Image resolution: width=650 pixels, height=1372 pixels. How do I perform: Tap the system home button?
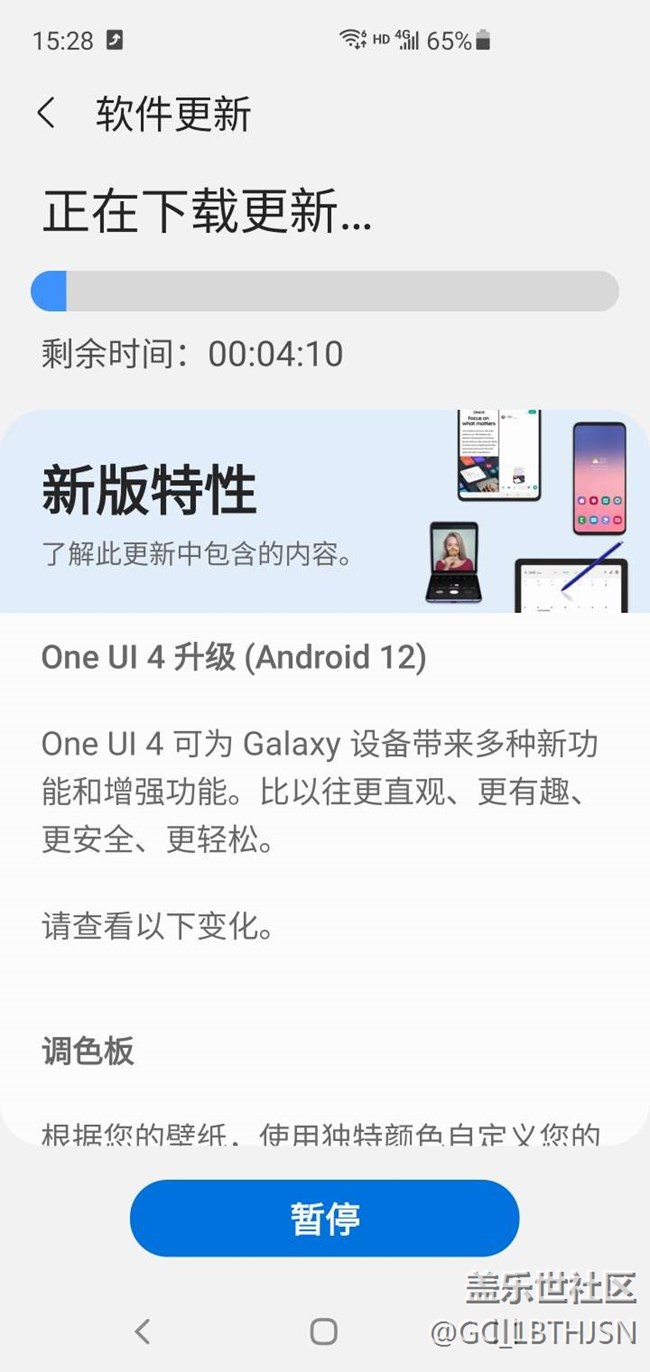pyautogui.click(x=323, y=1330)
